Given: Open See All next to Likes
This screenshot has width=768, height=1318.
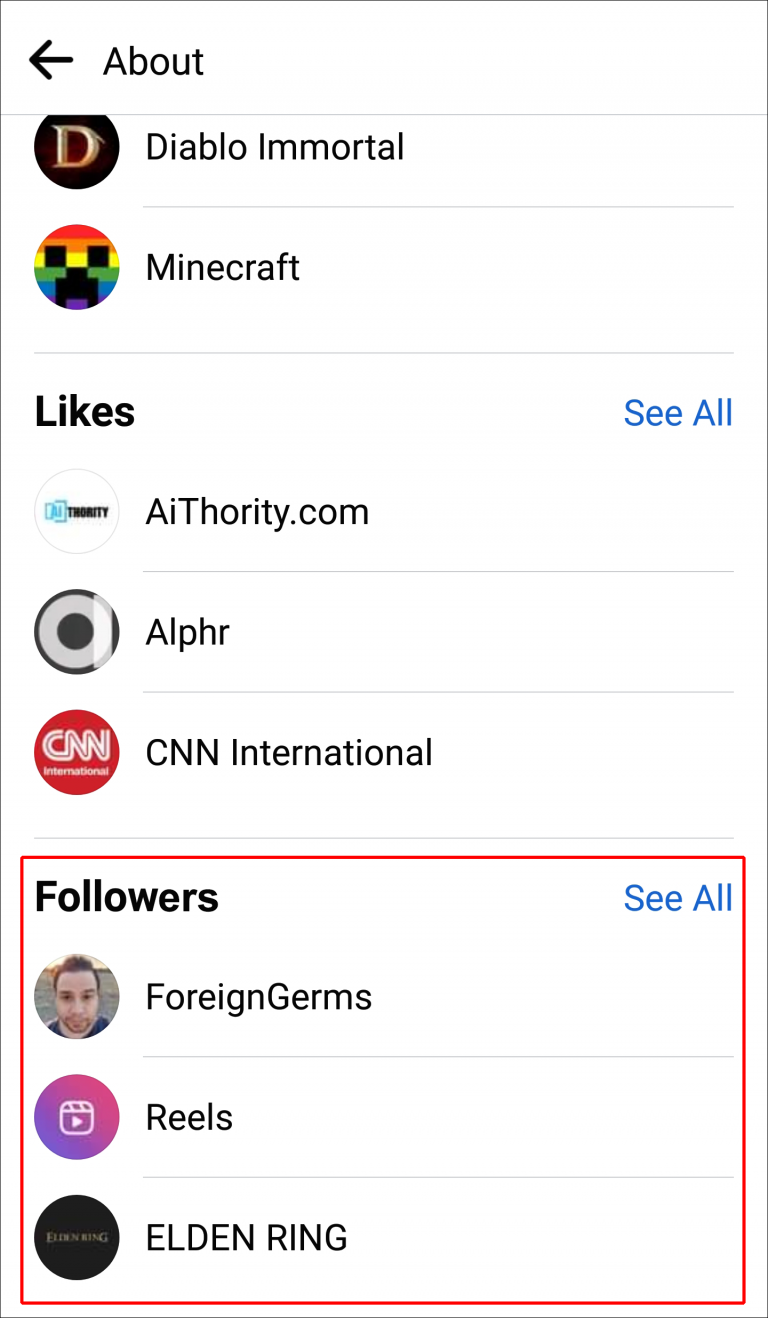Looking at the screenshot, I should point(678,412).
